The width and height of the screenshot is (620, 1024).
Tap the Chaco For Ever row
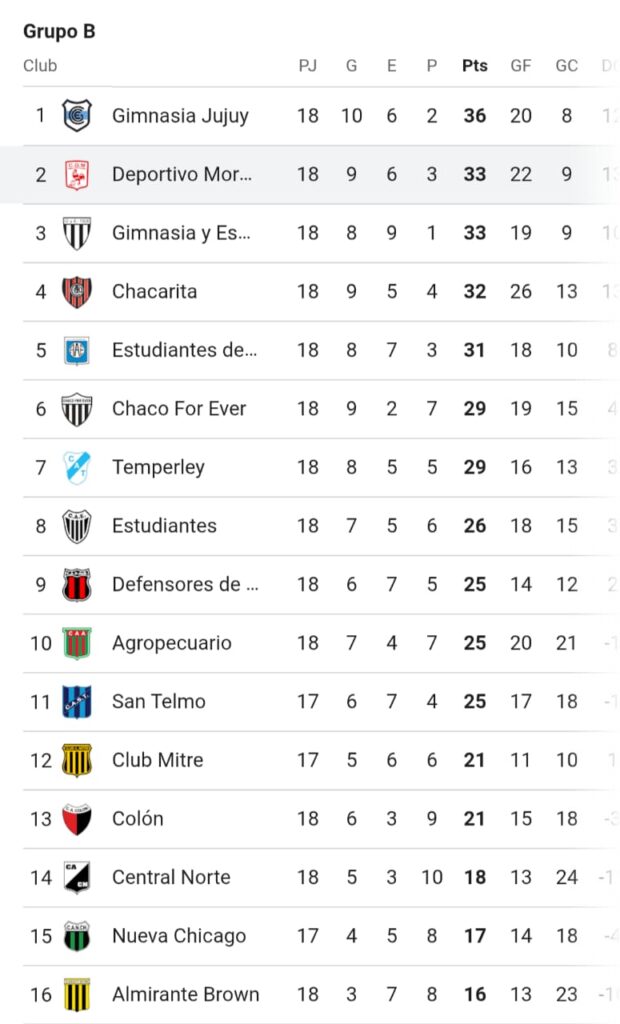pos(310,409)
